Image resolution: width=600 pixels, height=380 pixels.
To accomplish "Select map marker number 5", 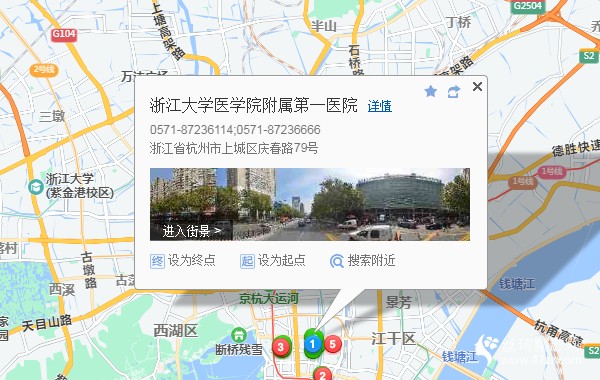I will (333, 344).
